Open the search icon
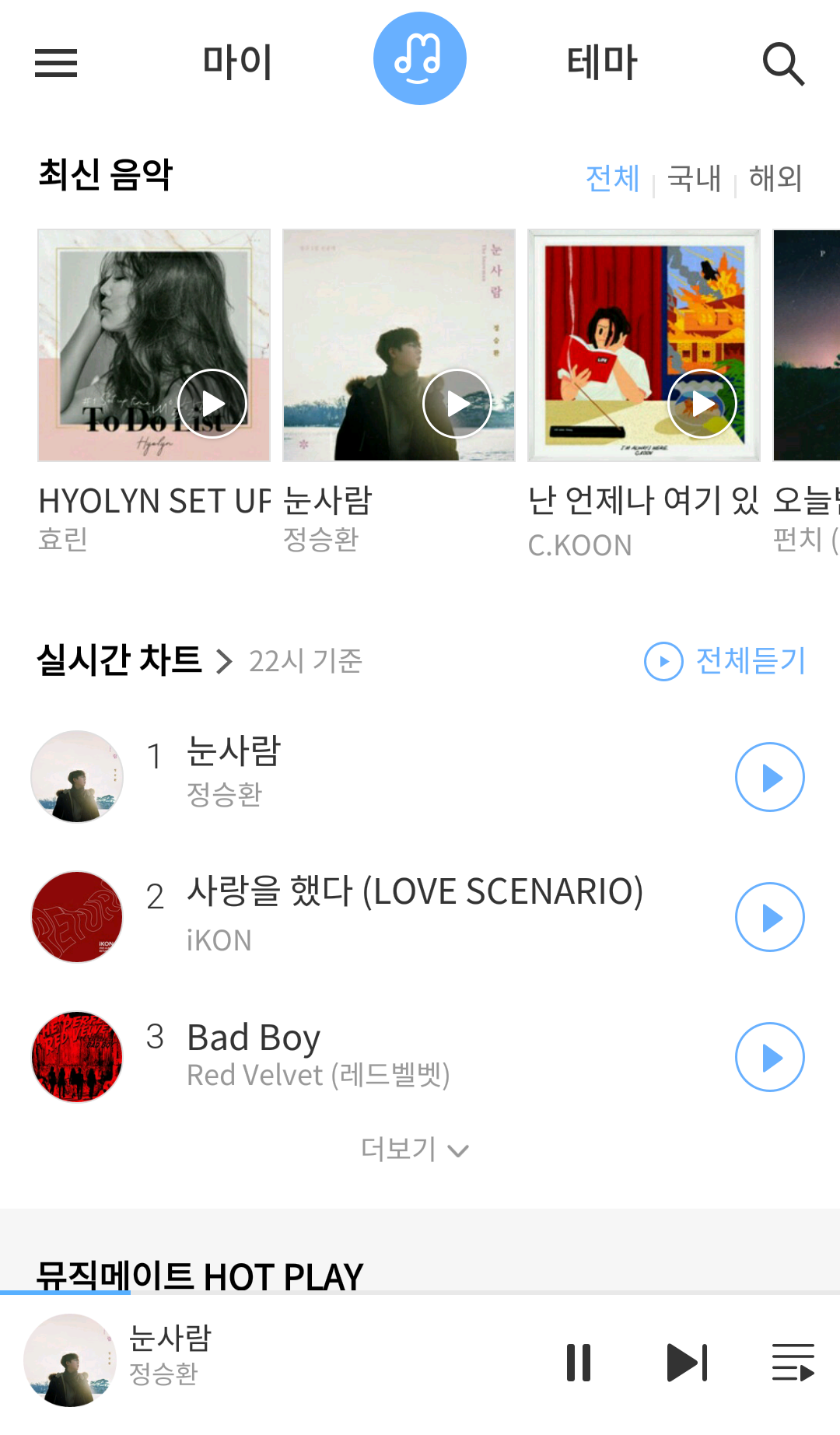 [782, 63]
